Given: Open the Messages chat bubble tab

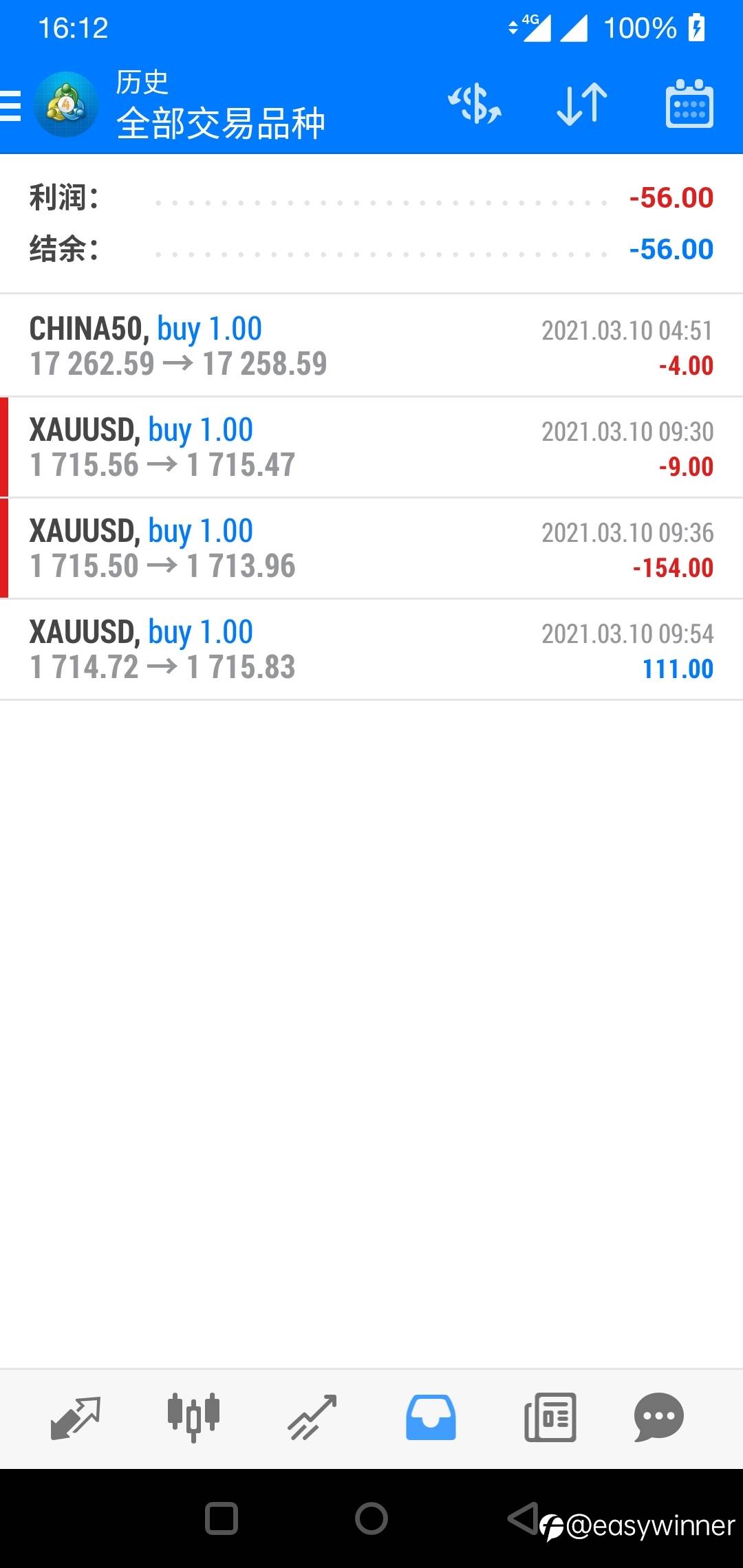Looking at the screenshot, I should click(658, 1417).
